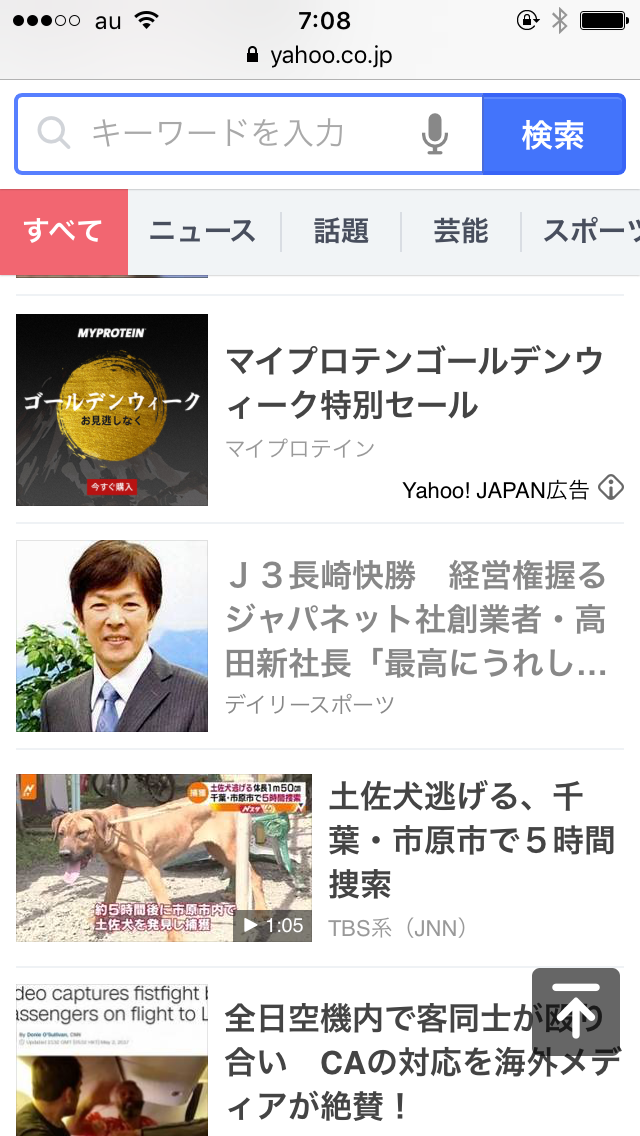Screen dimensions: 640x1136
Task: Tap the yahoo.co.jp address bar
Action: click(320, 55)
